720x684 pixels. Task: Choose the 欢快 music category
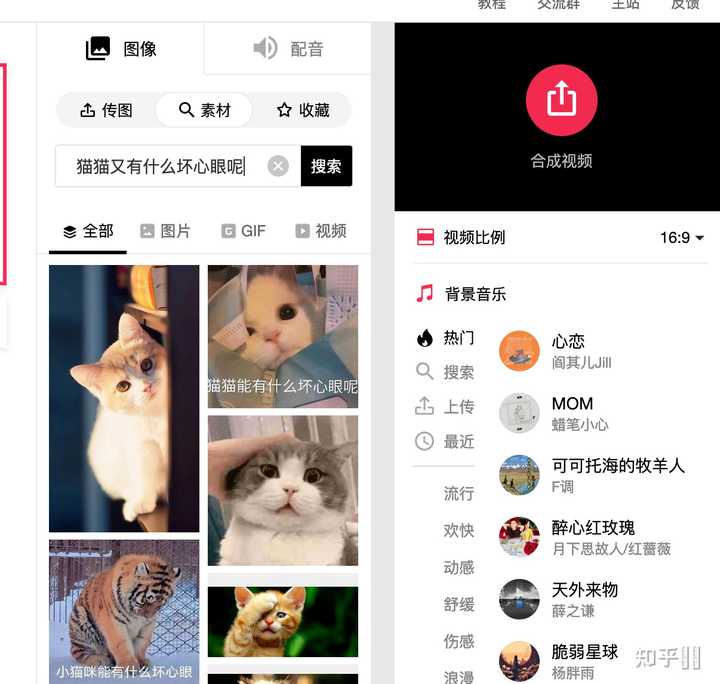pyautogui.click(x=459, y=530)
